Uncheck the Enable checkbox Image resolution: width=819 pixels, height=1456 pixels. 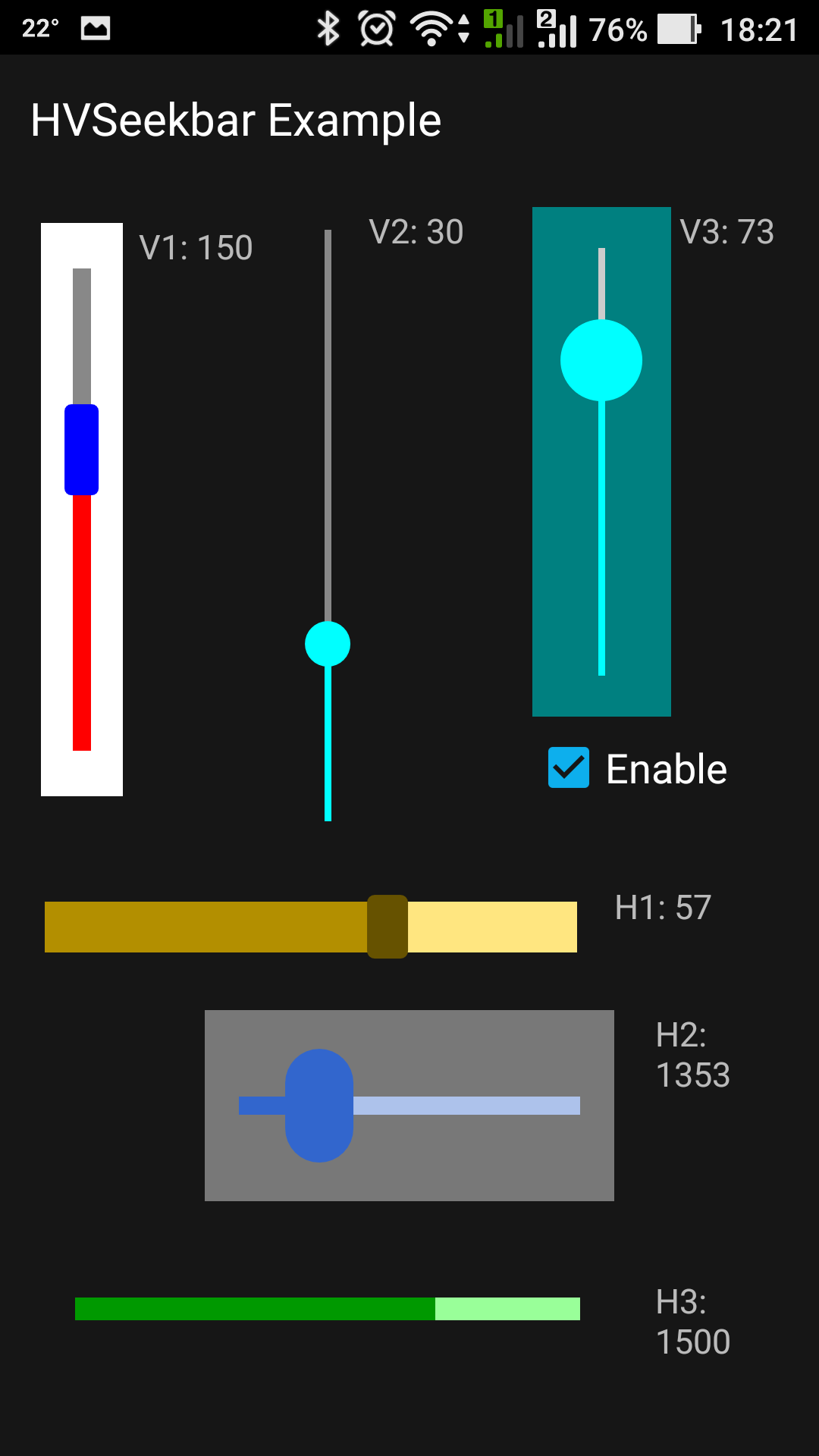[569, 767]
